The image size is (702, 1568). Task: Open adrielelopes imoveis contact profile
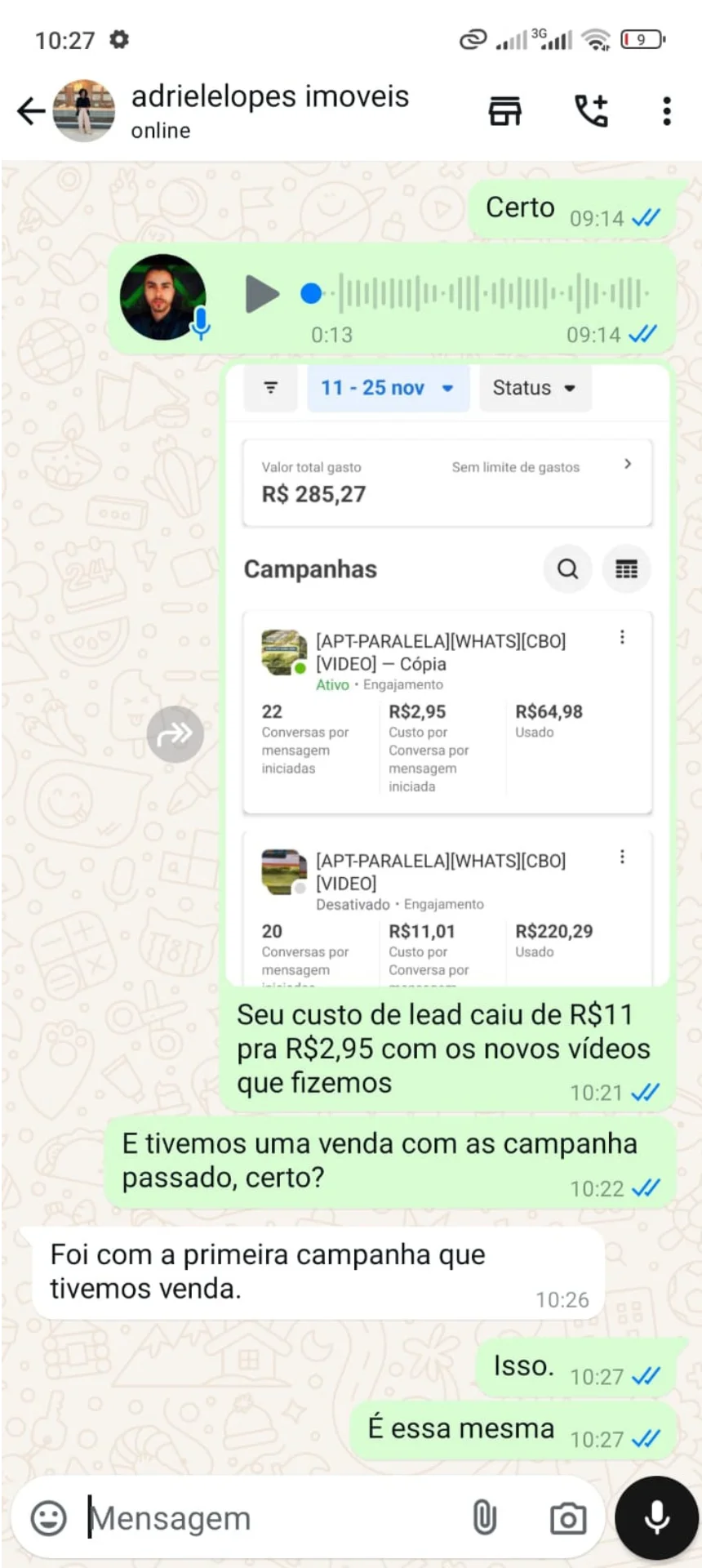269,111
